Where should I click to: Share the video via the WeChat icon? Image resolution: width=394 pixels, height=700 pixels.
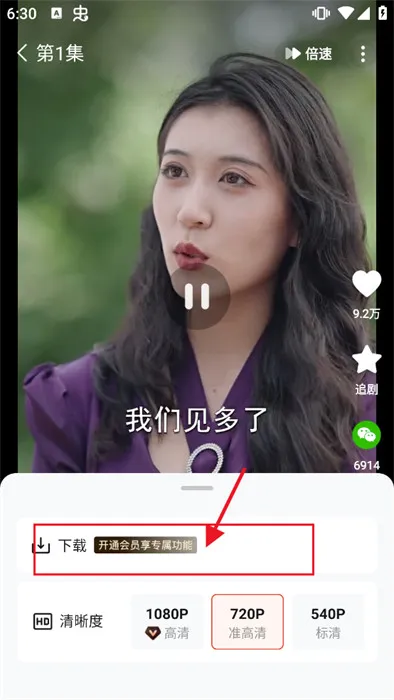366,435
